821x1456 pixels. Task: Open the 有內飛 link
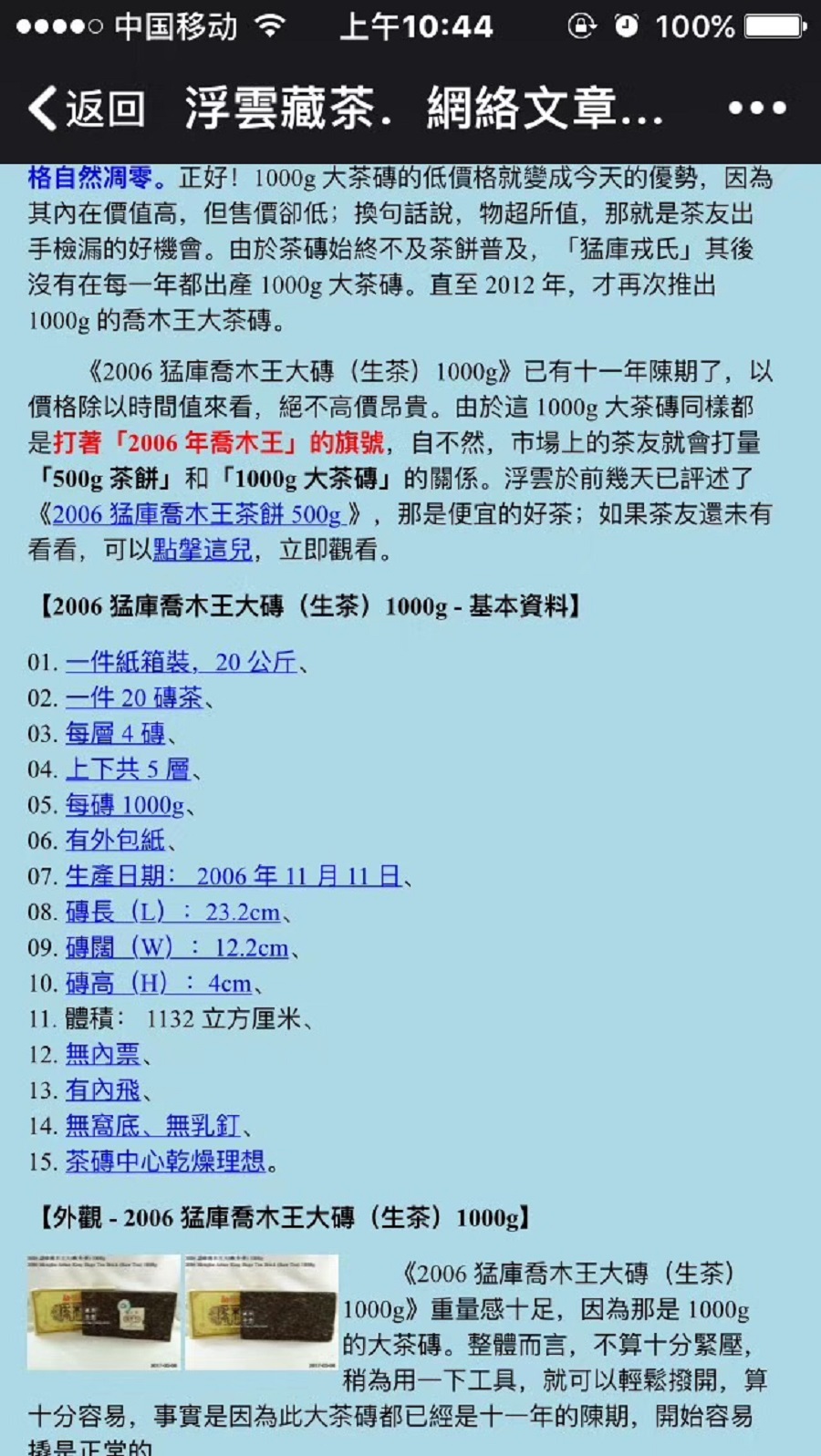point(102,1090)
